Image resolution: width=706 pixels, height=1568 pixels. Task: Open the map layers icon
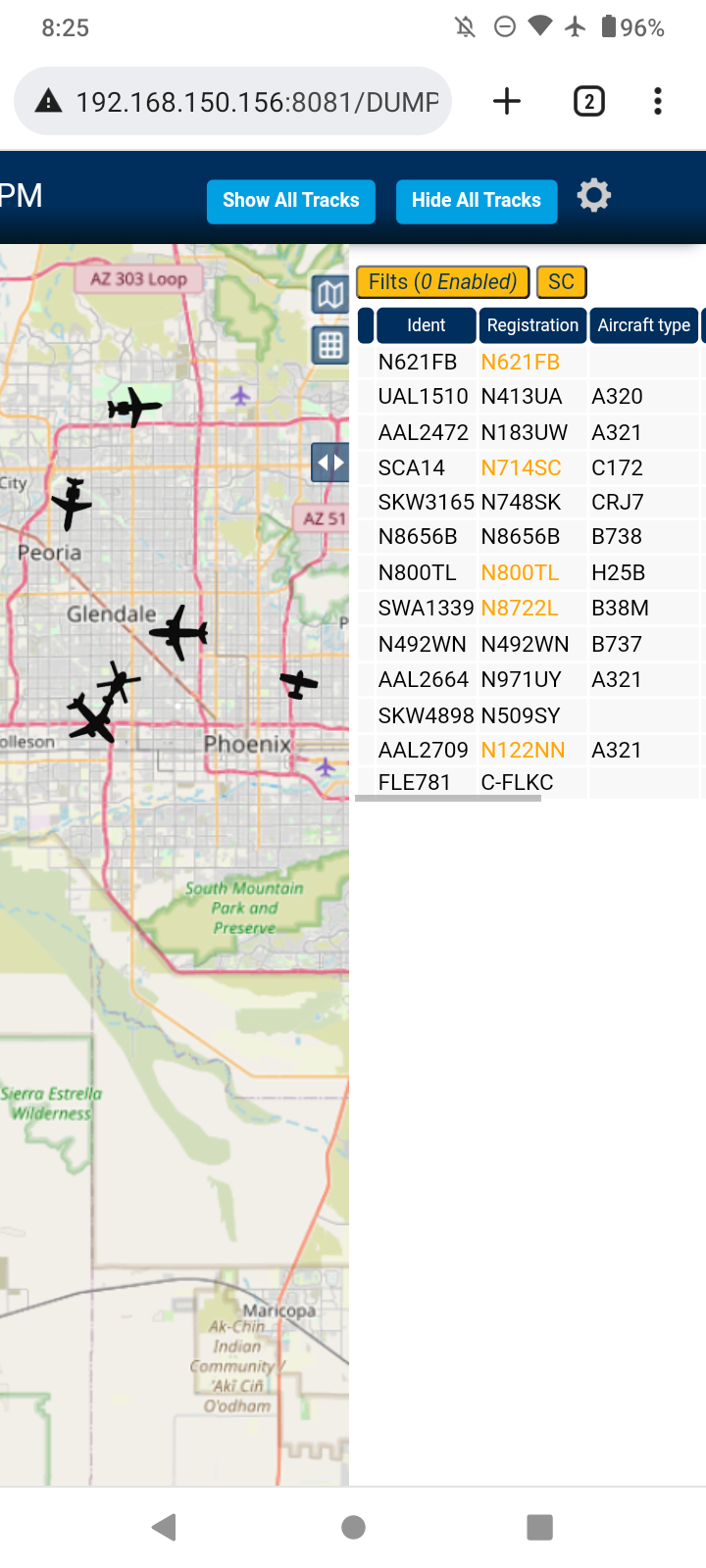tap(330, 294)
